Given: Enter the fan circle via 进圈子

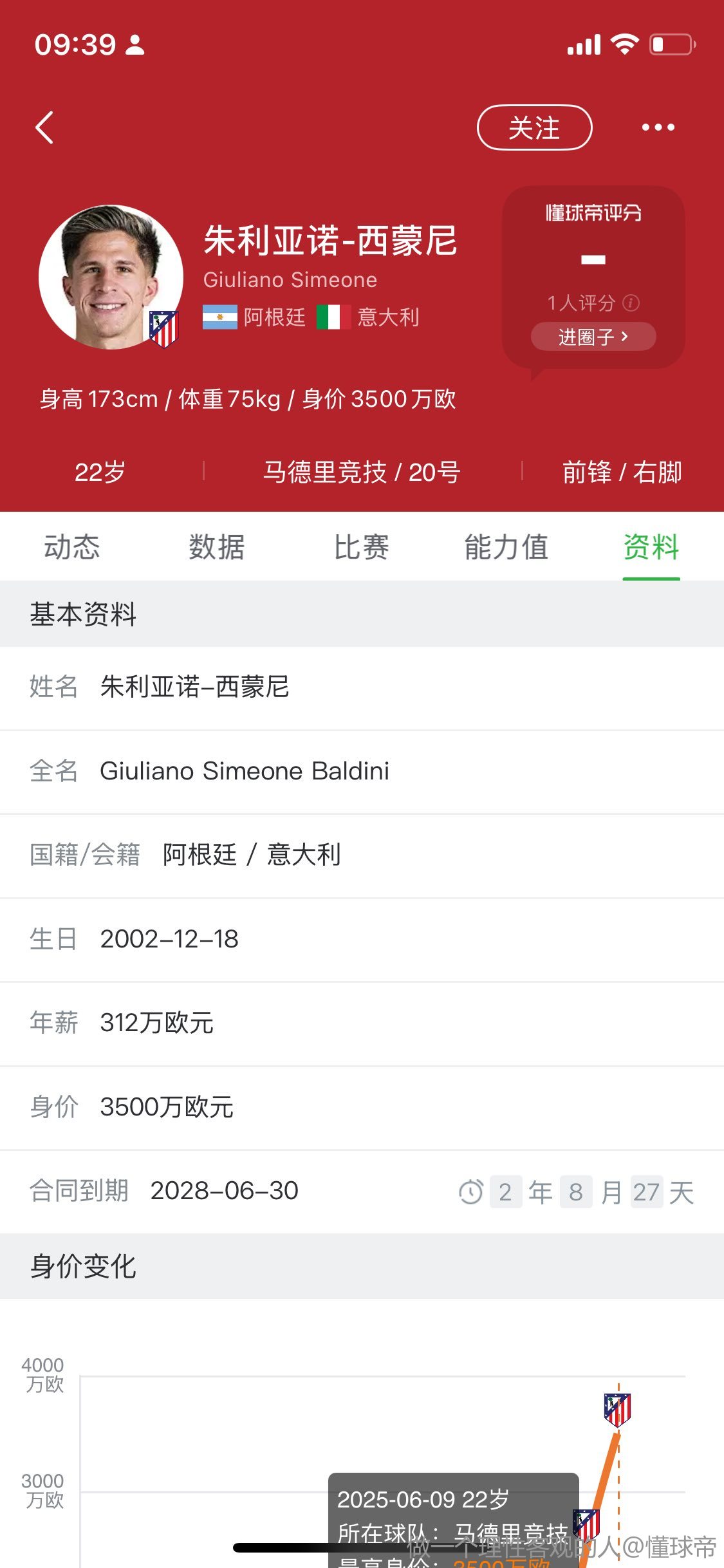Looking at the screenshot, I should (593, 337).
